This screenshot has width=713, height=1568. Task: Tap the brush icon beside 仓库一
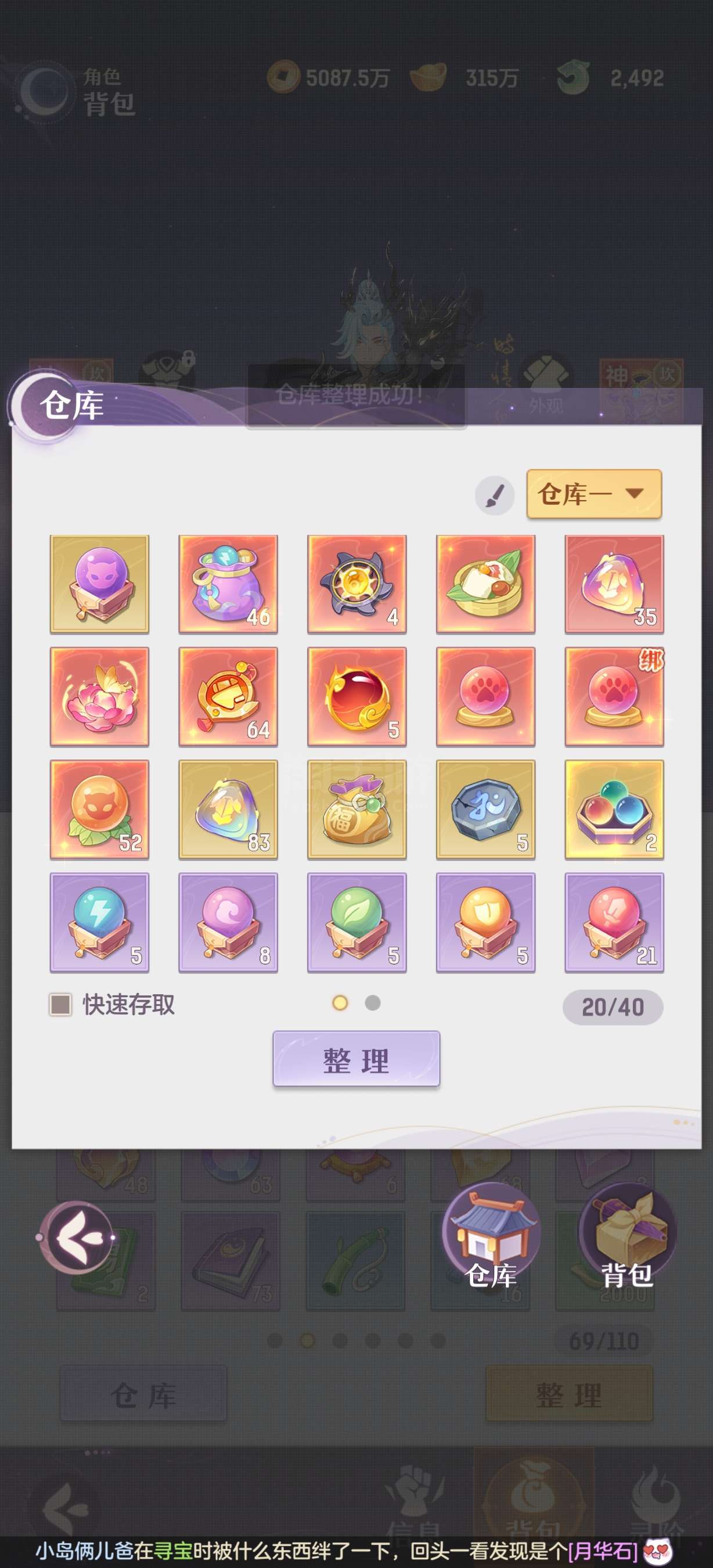coord(495,495)
